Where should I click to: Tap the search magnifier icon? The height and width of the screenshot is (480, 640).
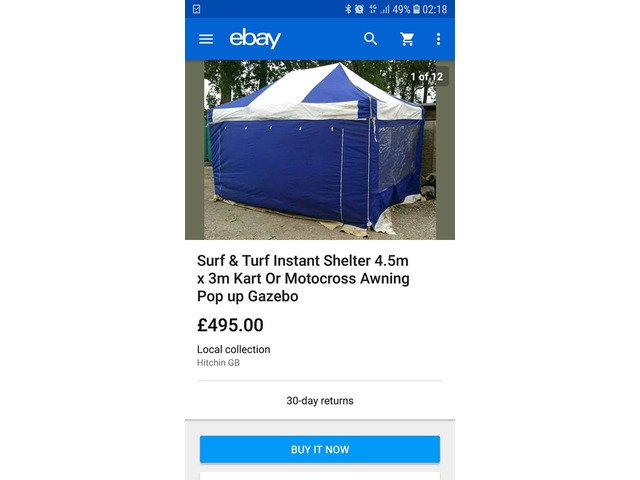pyautogui.click(x=371, y=39)
